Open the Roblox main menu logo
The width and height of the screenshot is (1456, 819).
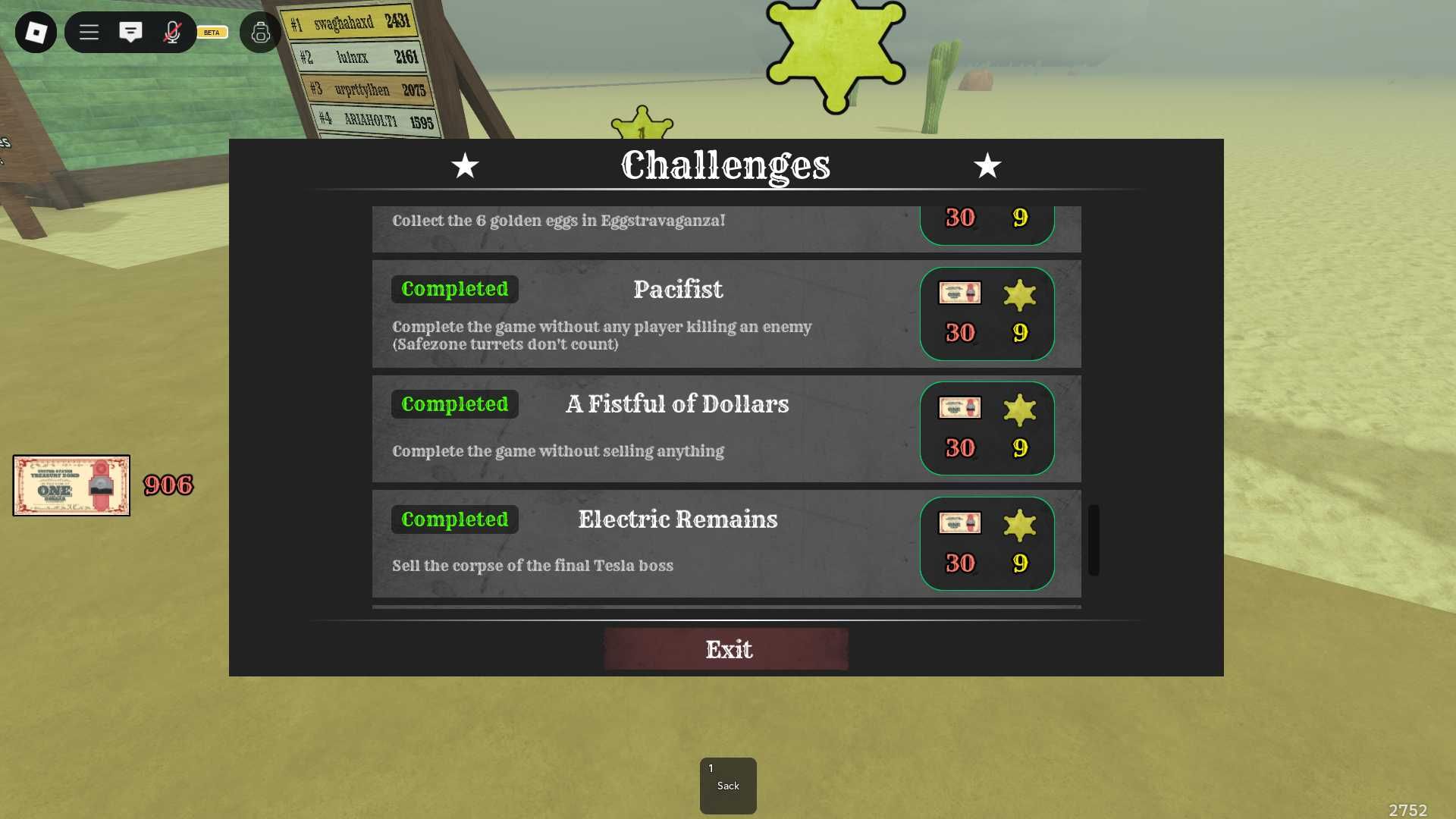(36, 33)
